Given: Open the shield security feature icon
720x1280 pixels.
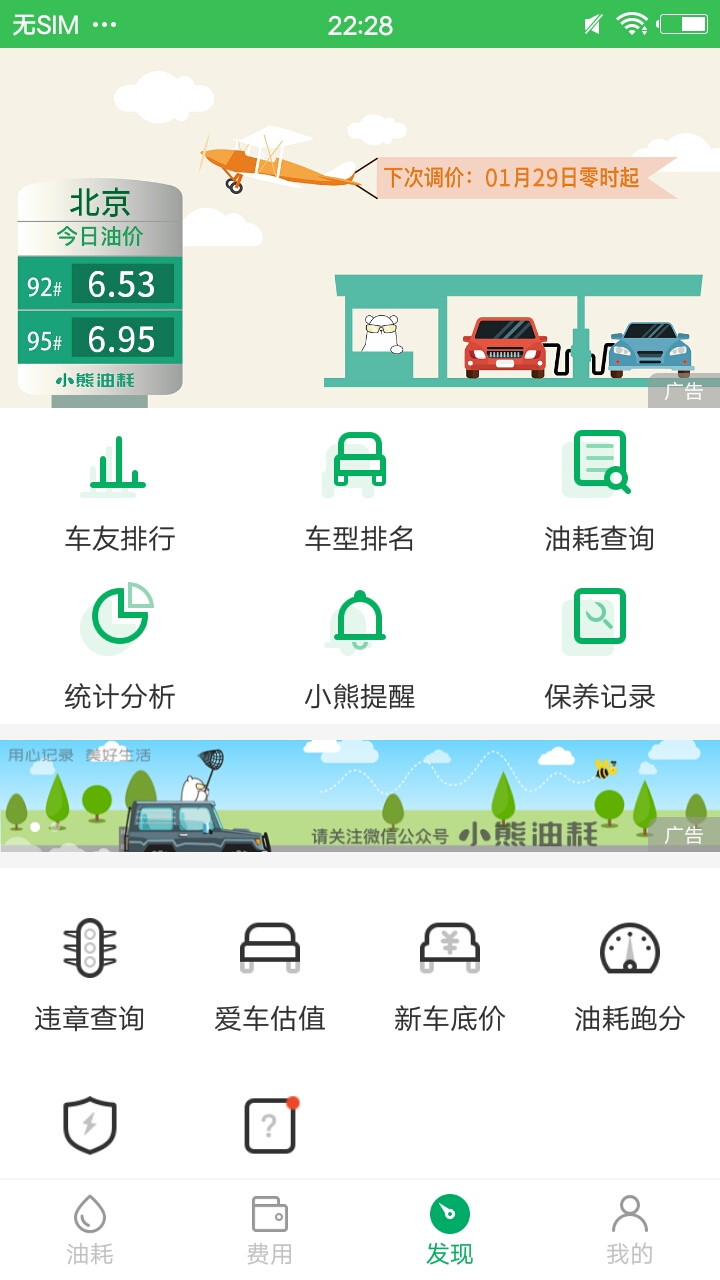Looking at the screenshot, I should [90, 1124].
